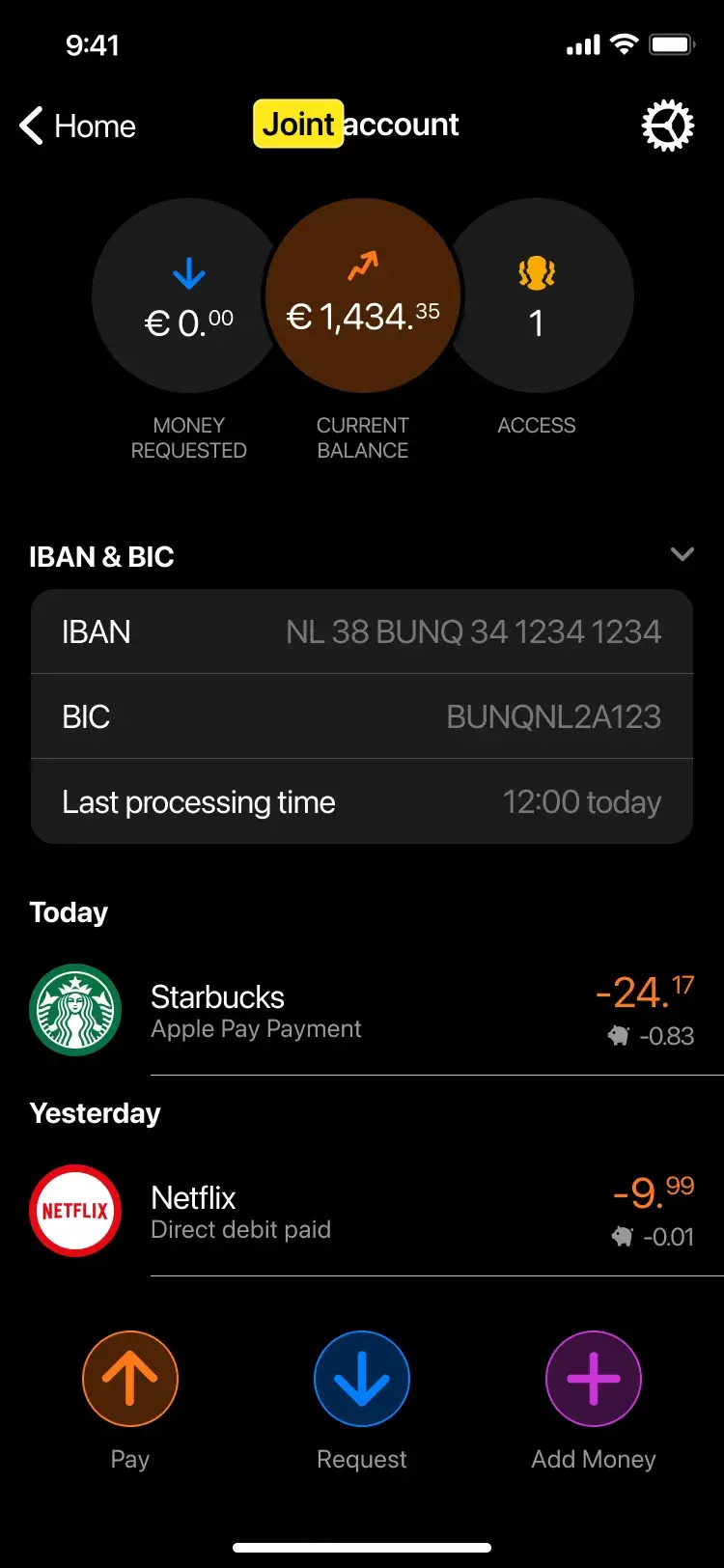Screen dimensions: 724x1568
Task: Open account settings gear
Action: (x=668, y=126)
